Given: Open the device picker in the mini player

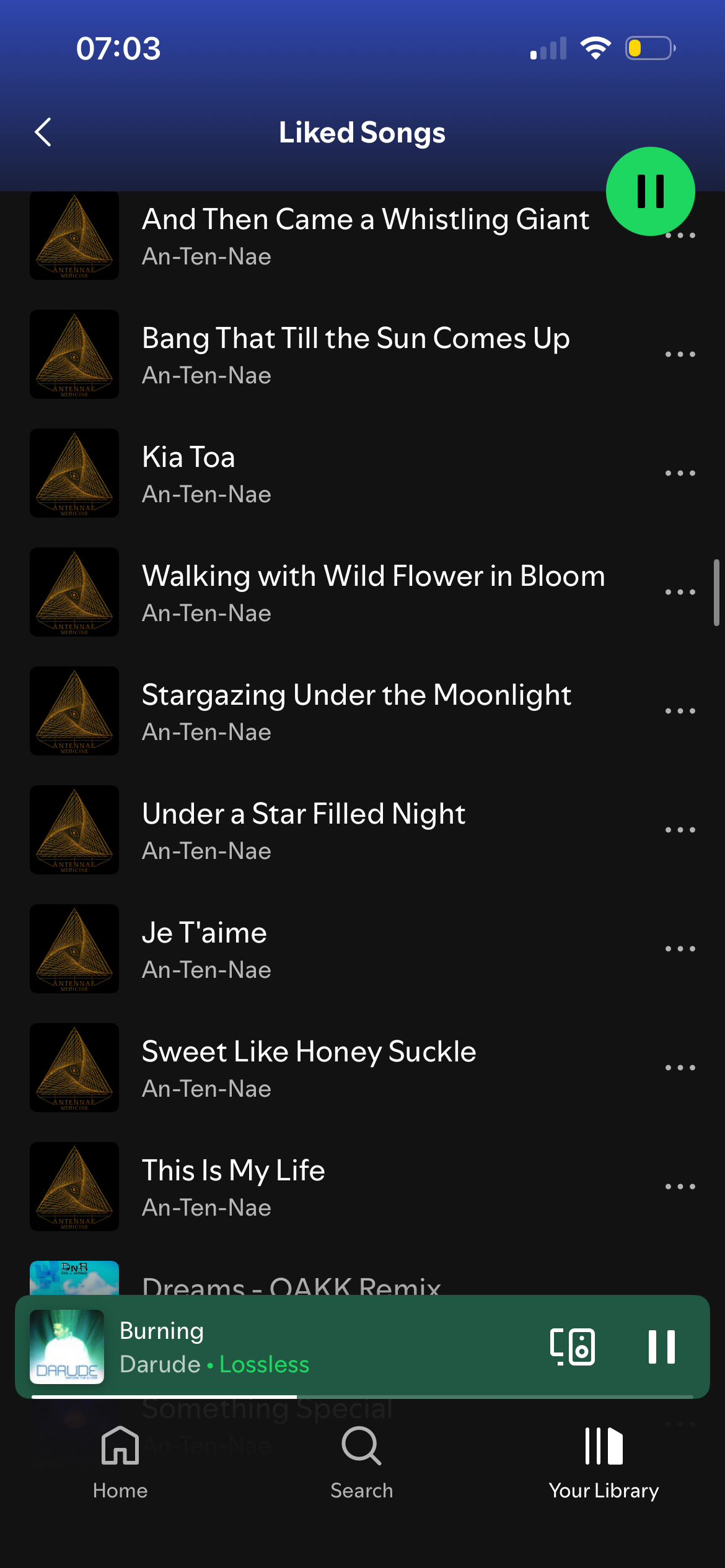Looking at the screenshot, I should click(x=573, y=1347).
